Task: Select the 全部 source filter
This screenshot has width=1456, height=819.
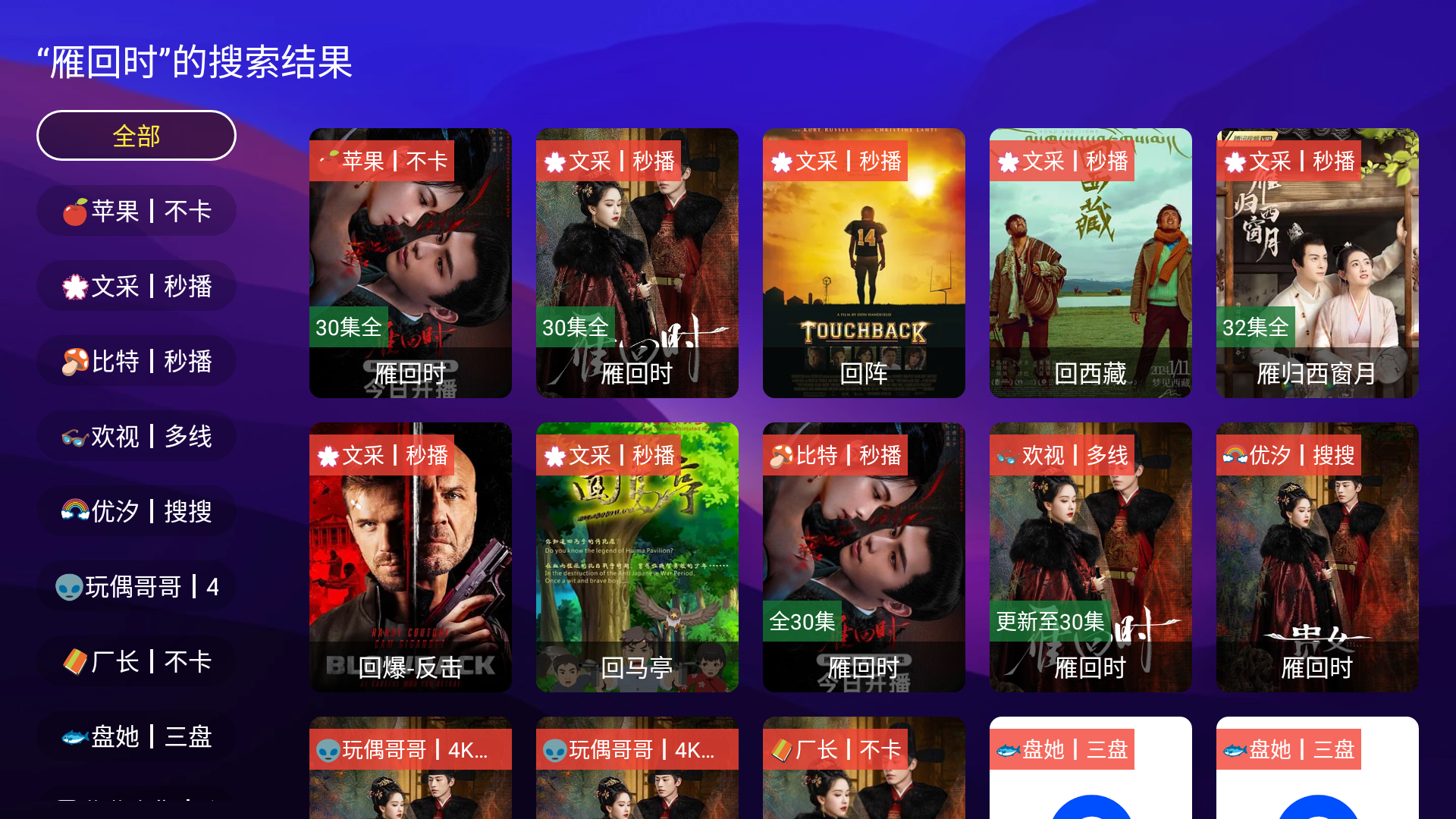Action: 136,136
